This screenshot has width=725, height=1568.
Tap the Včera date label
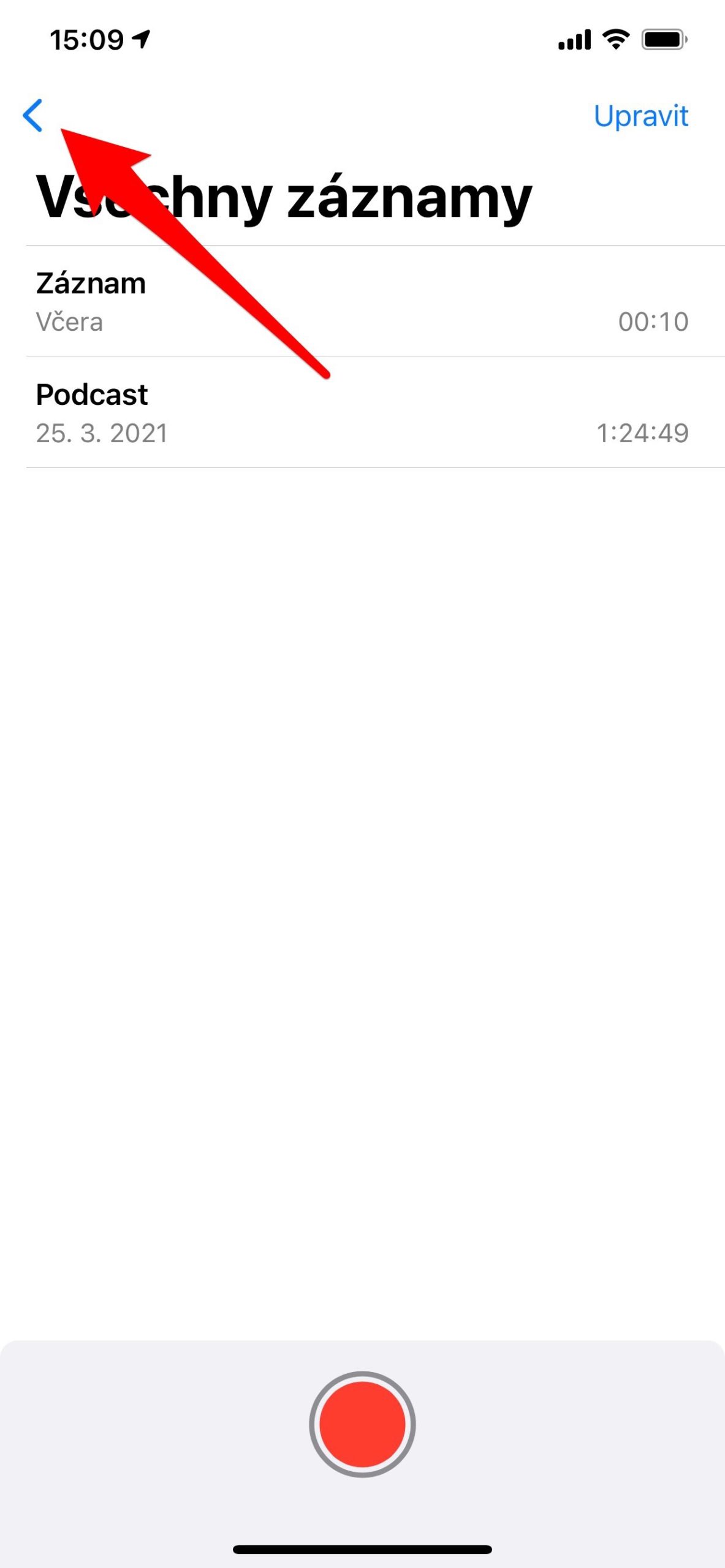tap(69, 322)
